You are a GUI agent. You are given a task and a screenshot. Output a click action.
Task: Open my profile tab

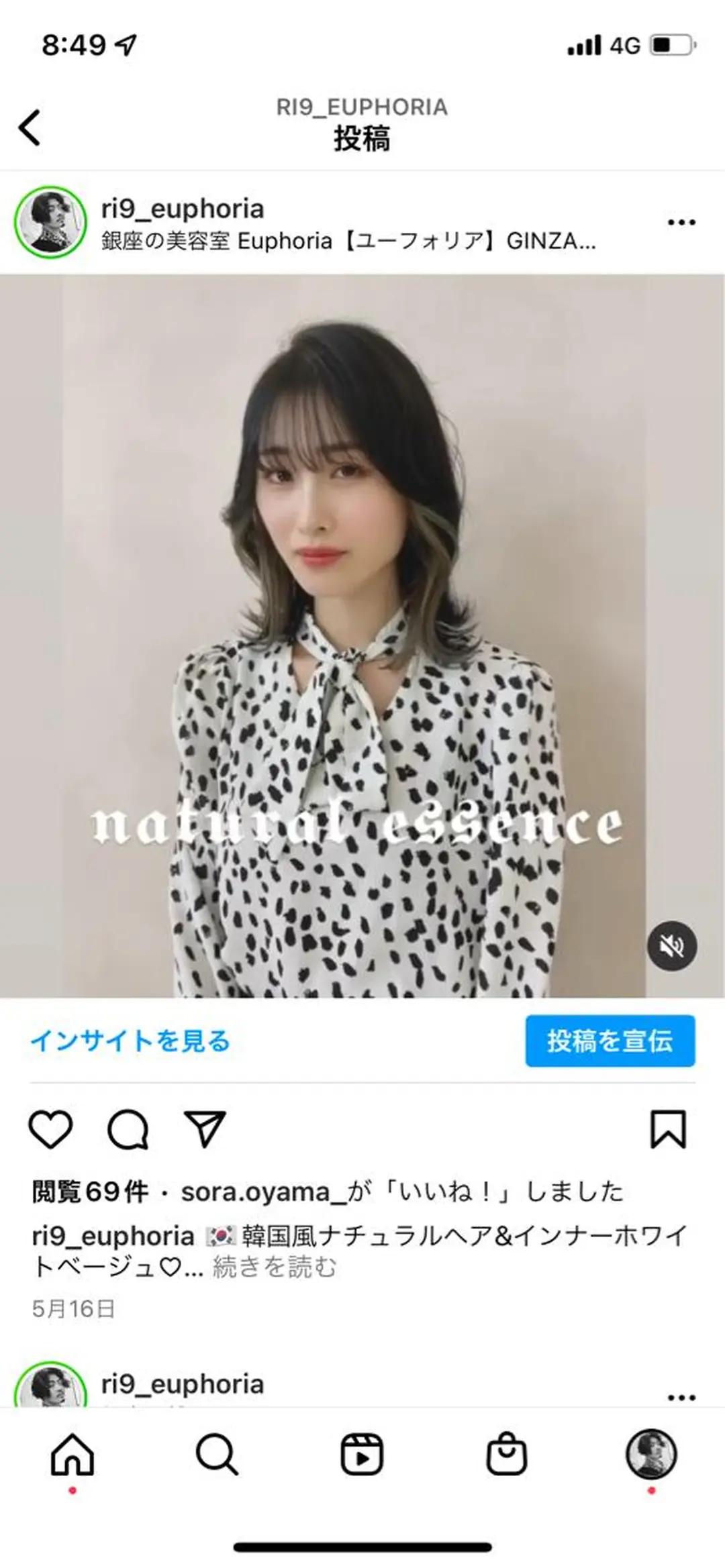click(x=650, y=1455)
